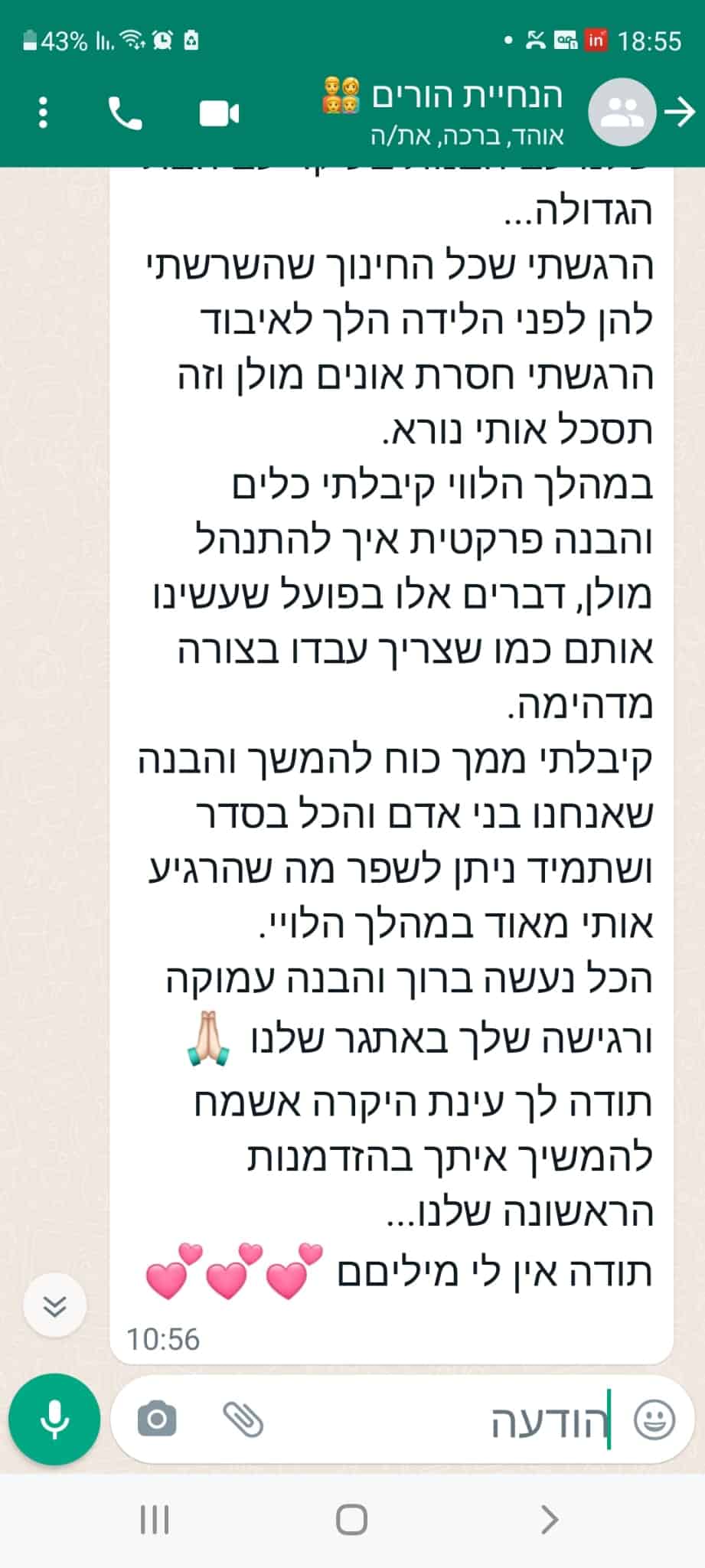This screenshot has width=705, height=1568.
Task: Jump to the latest messages
Action: point(54,1305)
